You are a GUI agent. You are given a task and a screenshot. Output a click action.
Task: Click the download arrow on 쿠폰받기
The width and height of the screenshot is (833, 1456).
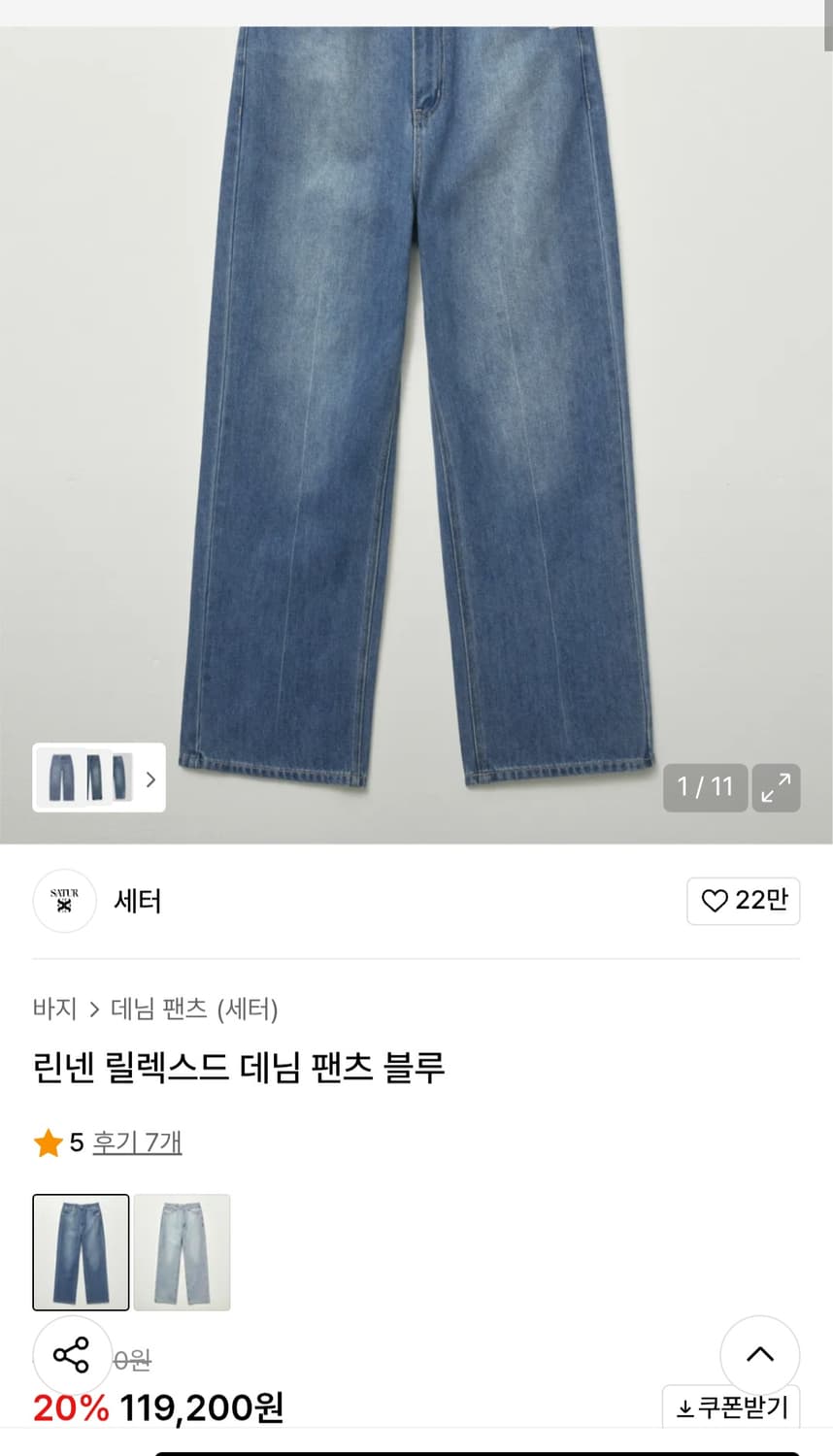coord(683,1406)
